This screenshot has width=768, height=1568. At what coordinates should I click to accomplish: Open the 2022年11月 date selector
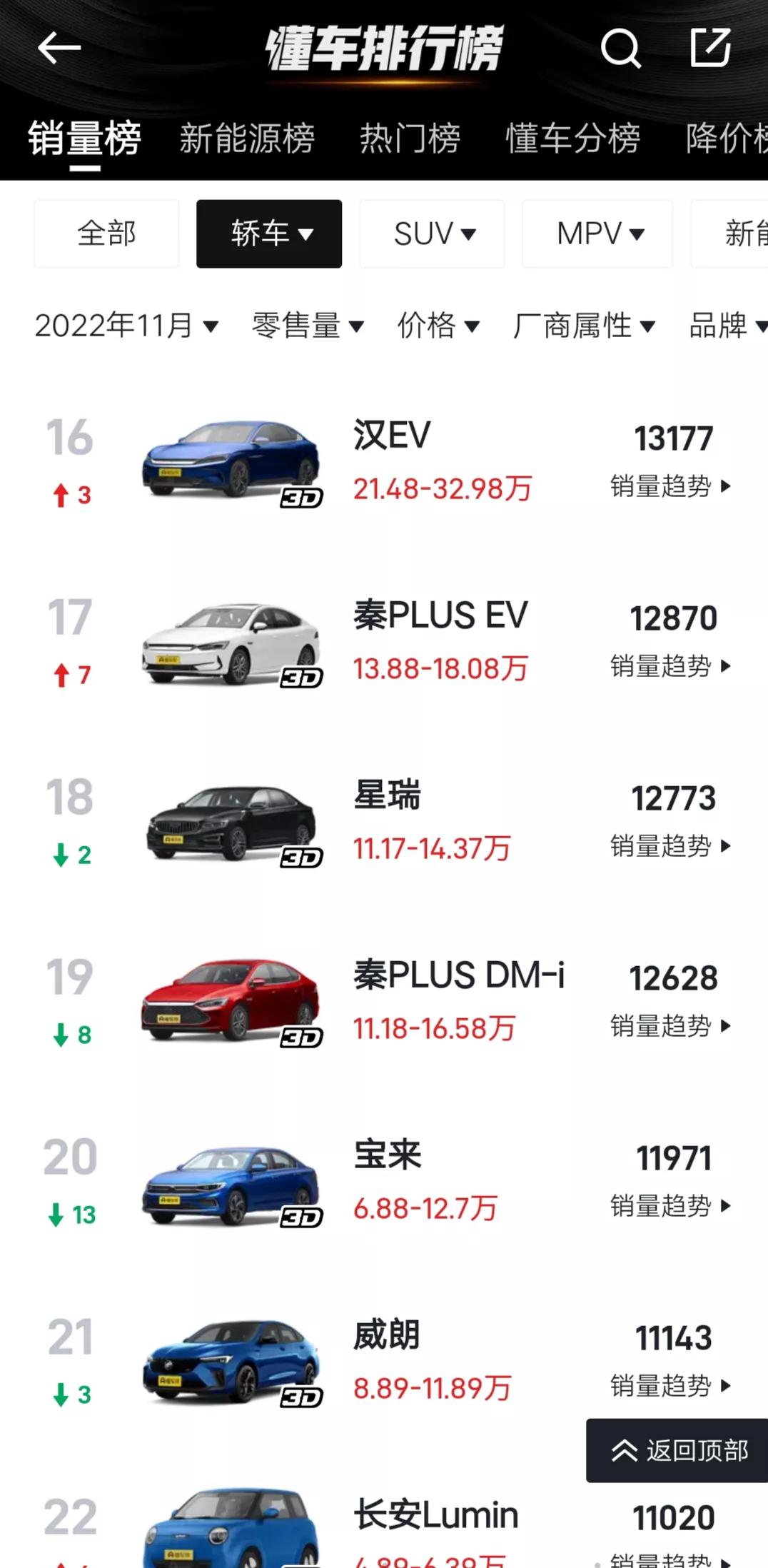point(126,326)
